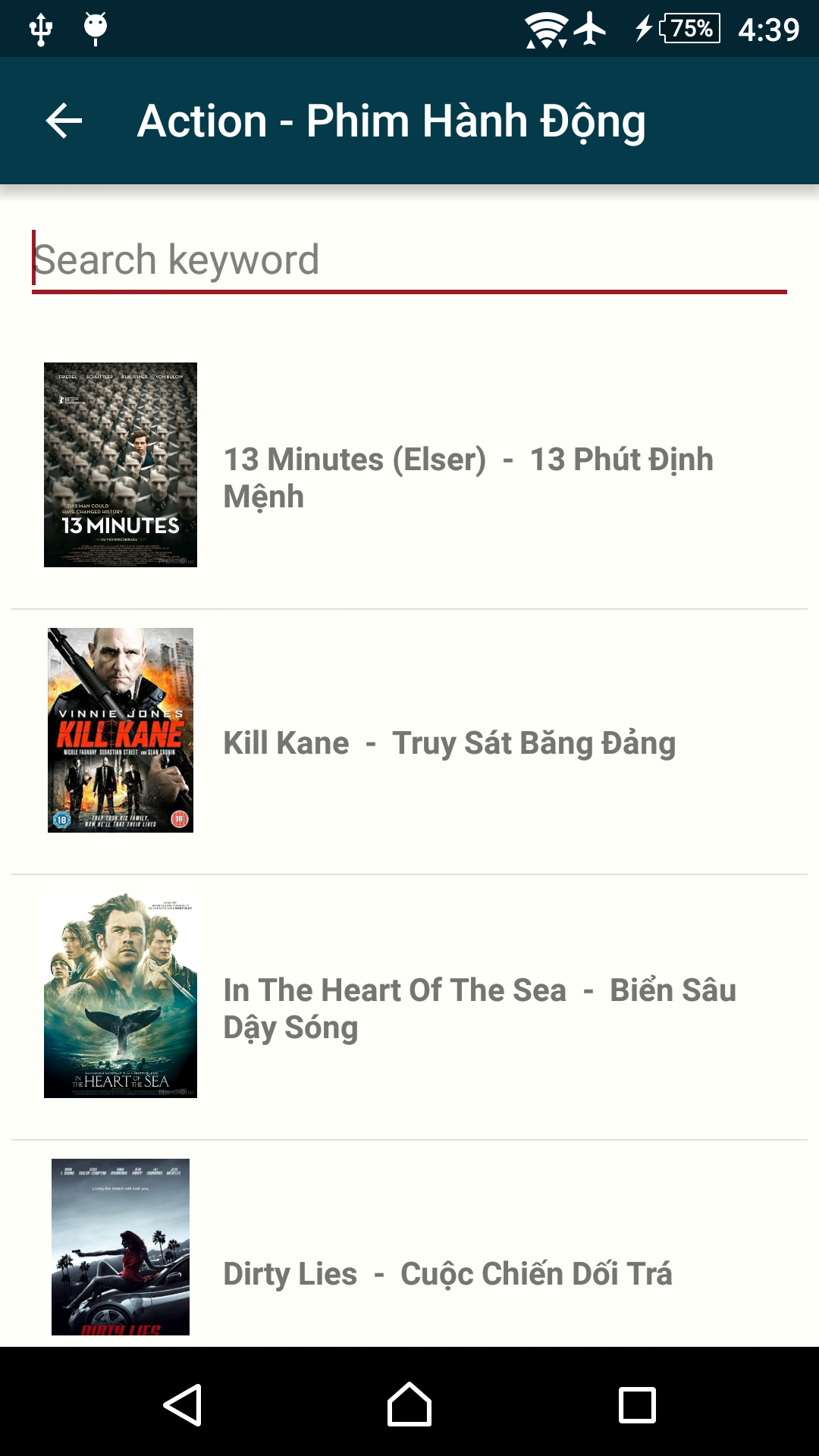Tap the clock showing 4:39

tap(768, 29)
